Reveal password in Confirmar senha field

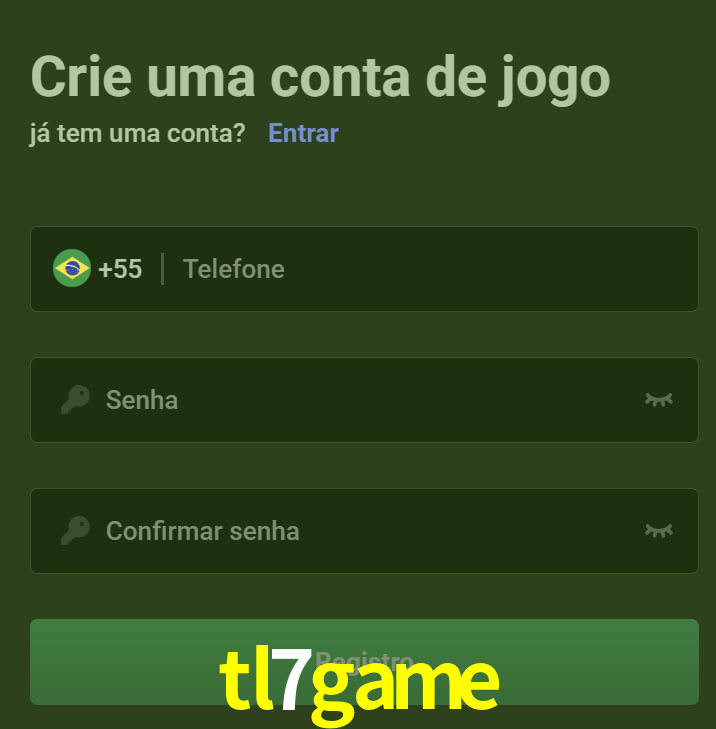point(658,531)
